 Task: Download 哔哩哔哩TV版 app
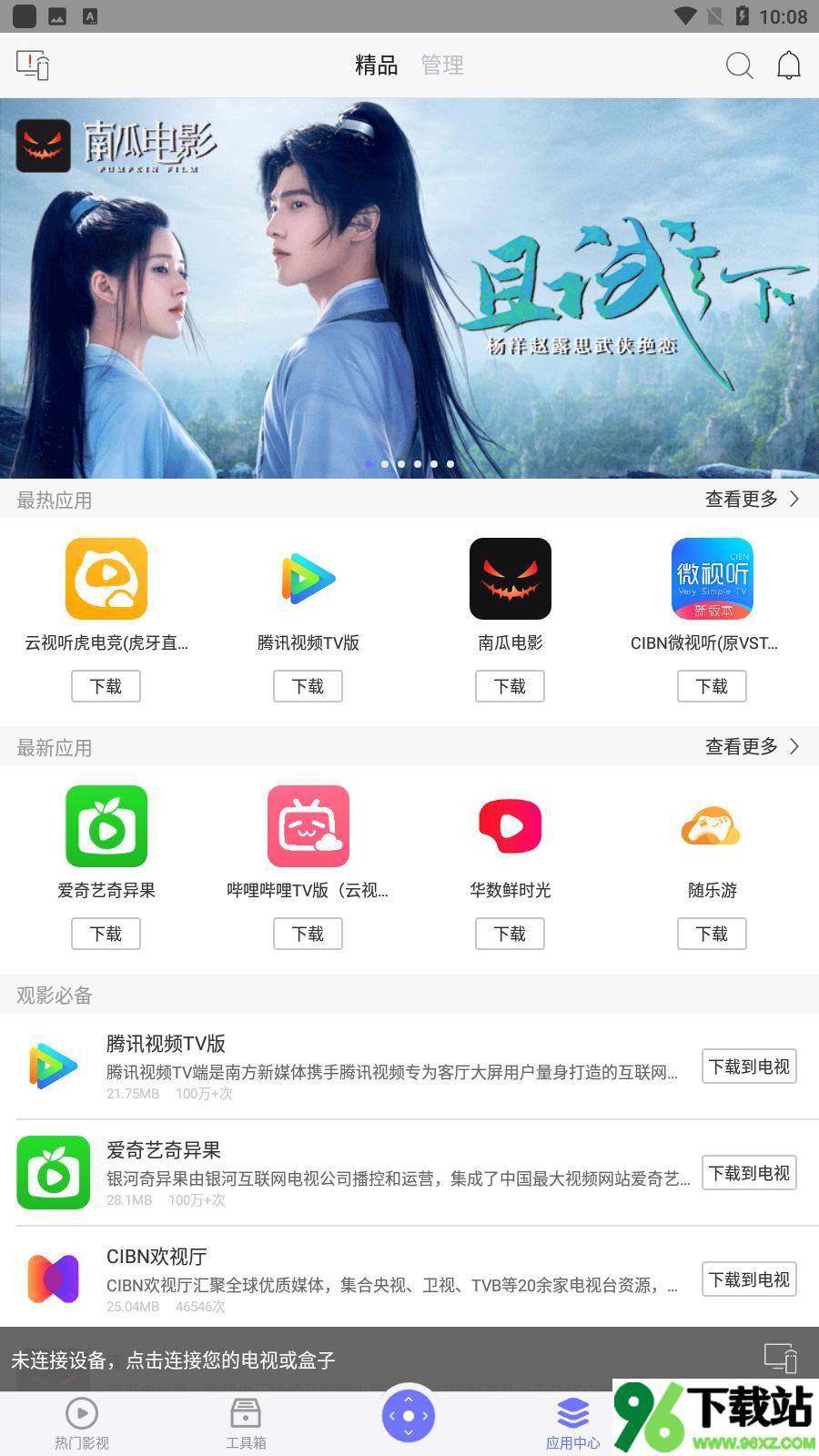[308, 934]
